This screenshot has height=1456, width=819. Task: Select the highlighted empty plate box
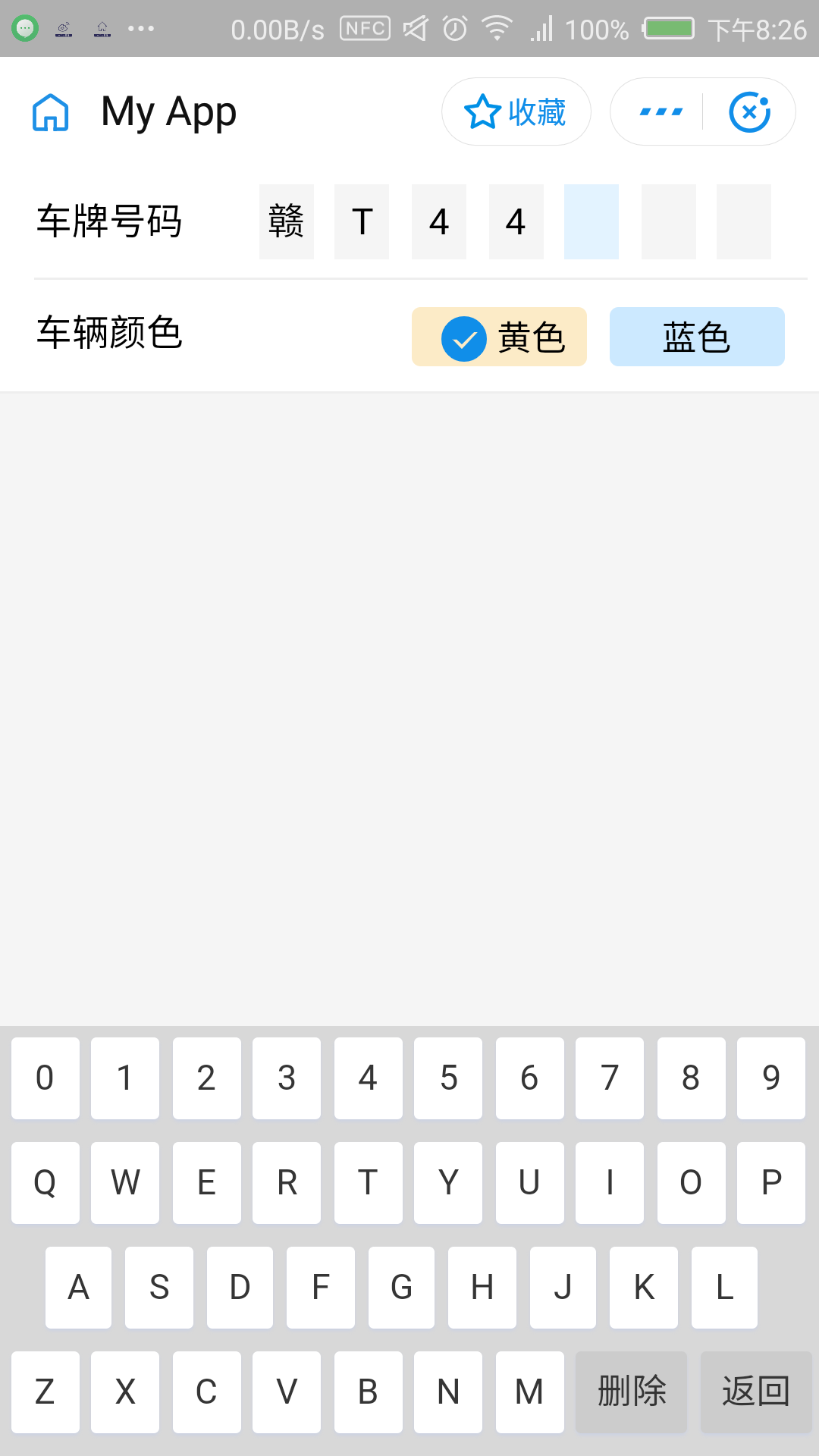tap(591, 221)
